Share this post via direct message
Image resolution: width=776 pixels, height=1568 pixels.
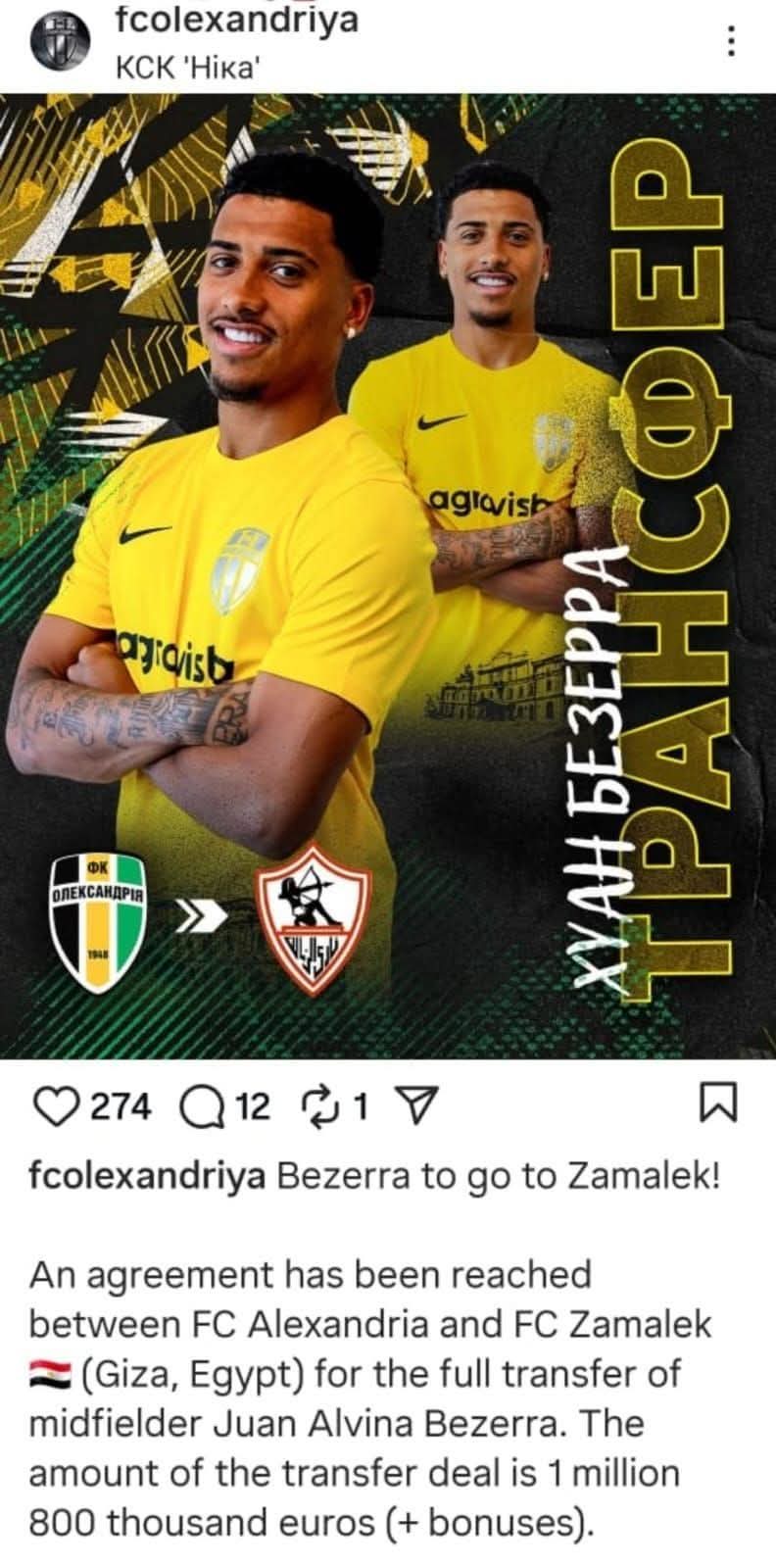point(418,1106)
